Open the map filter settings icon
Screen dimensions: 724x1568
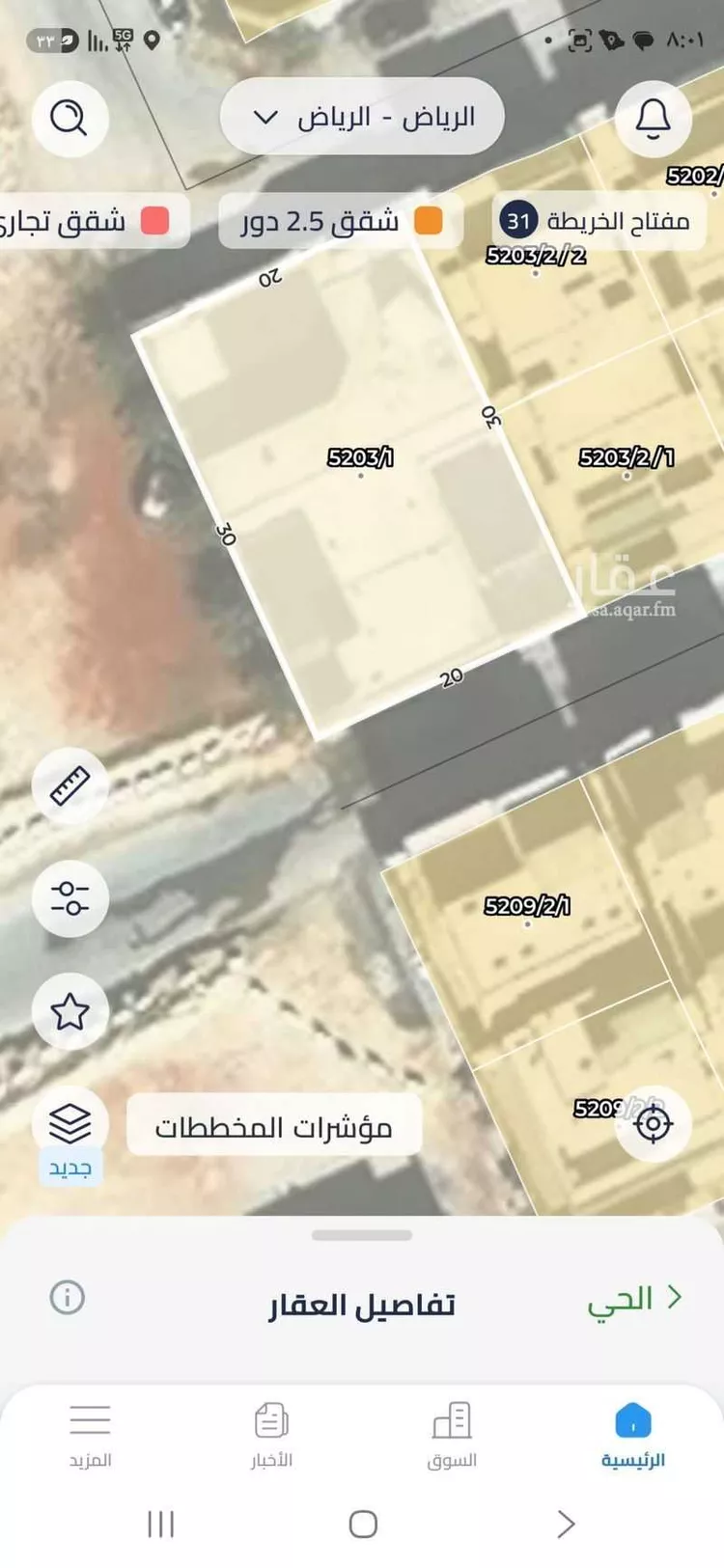pos(70,897)
